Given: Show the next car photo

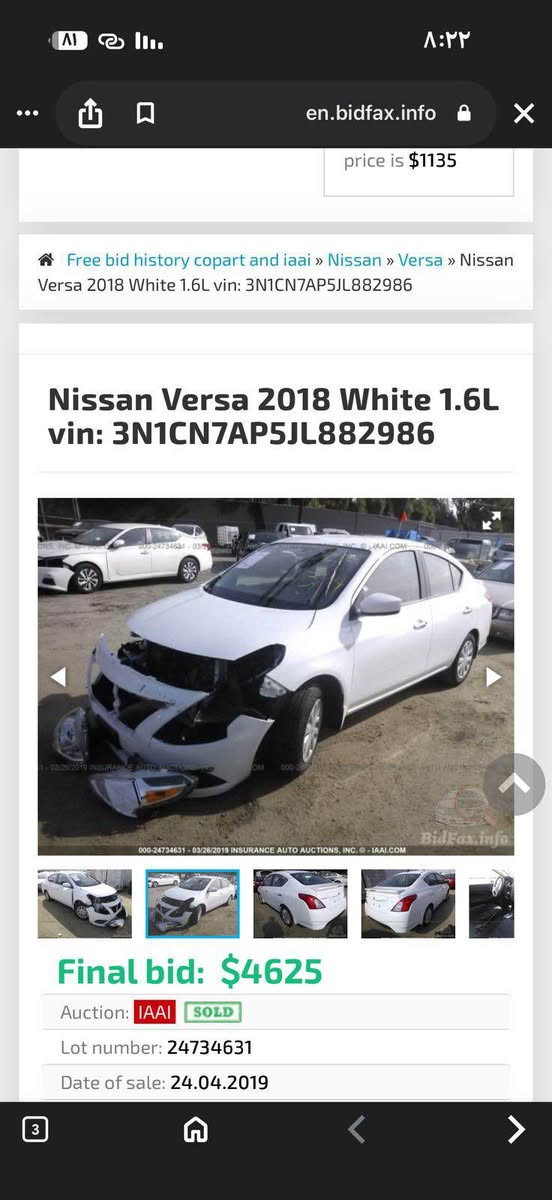Looking at the screenshot, I should (493, 677).
